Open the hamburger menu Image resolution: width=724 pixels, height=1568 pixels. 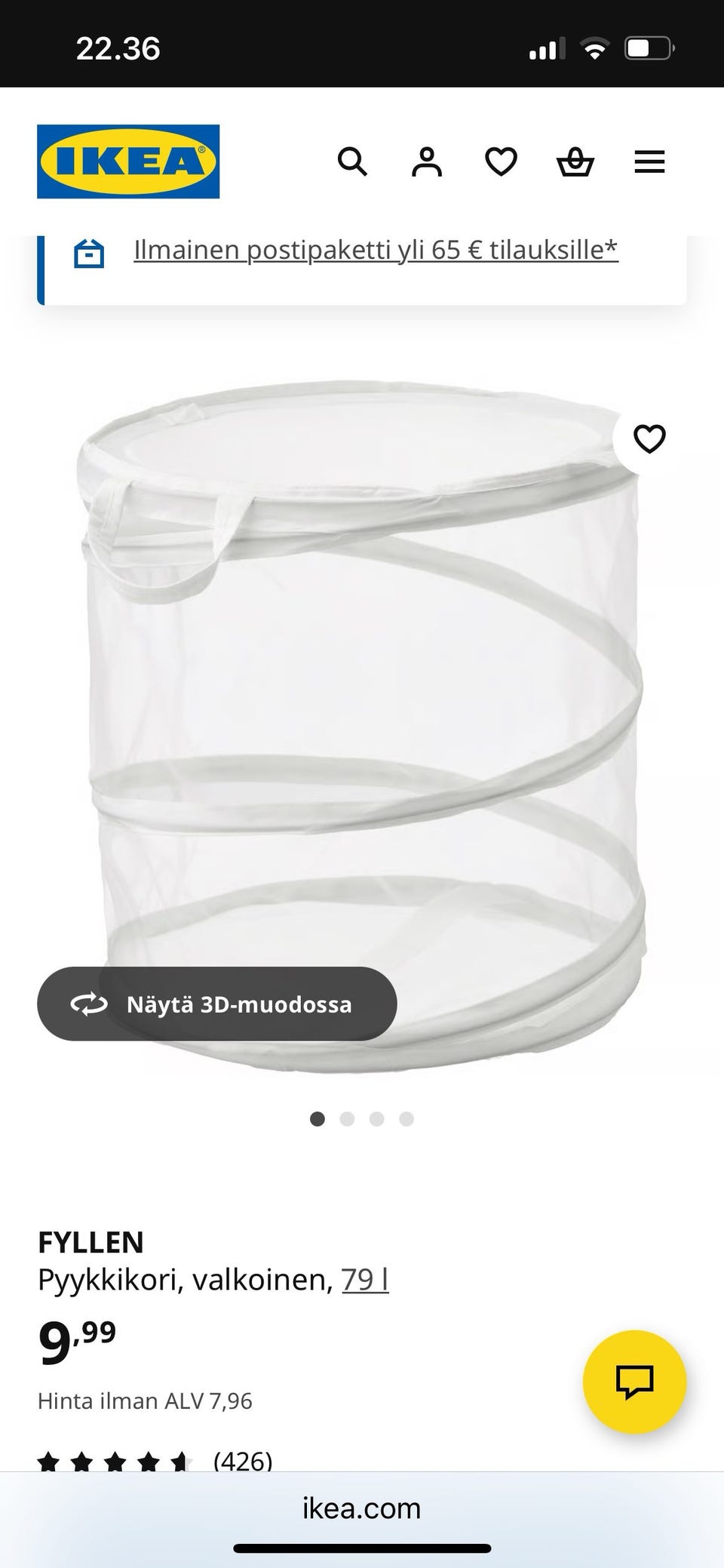(x=649, y=161)
